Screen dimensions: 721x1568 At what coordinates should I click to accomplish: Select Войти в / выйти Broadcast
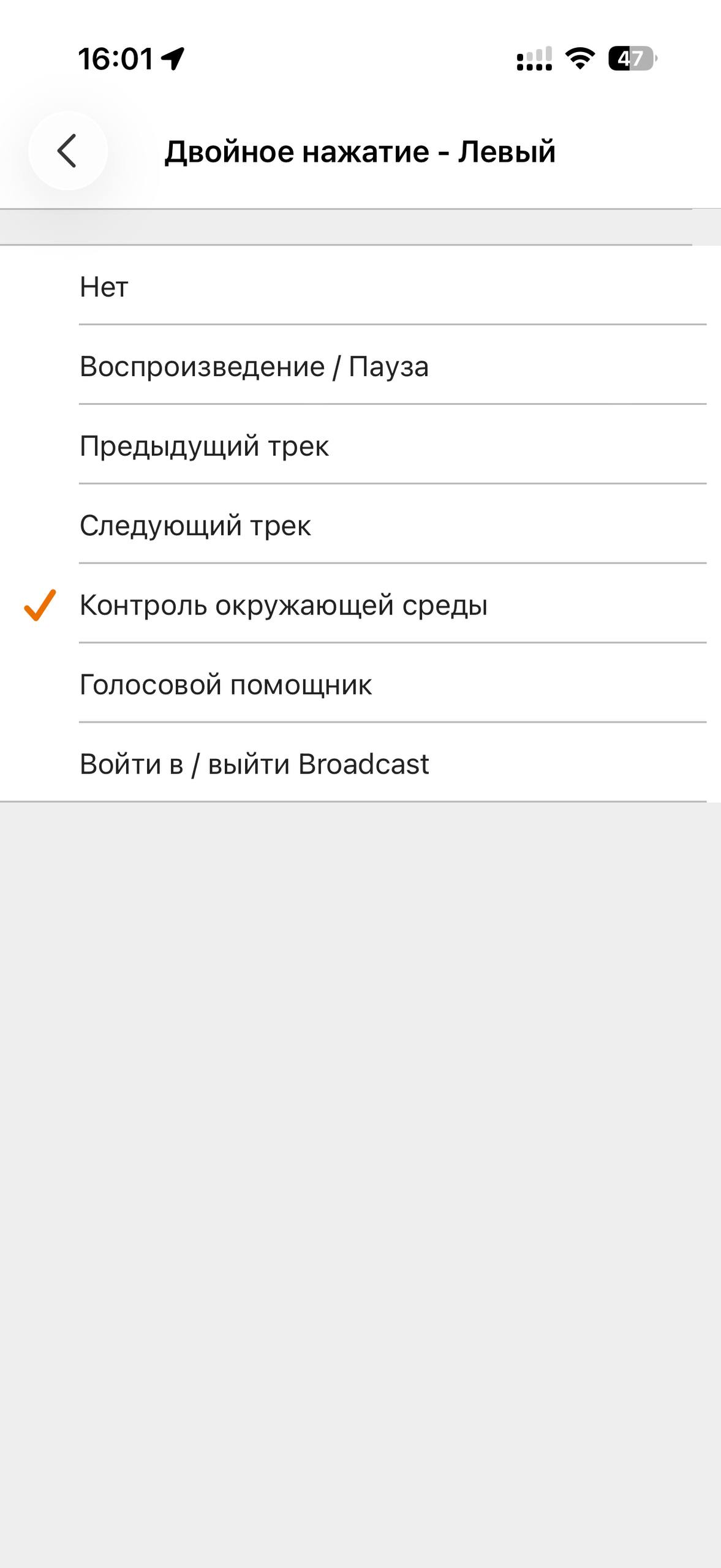coord(254,764)
